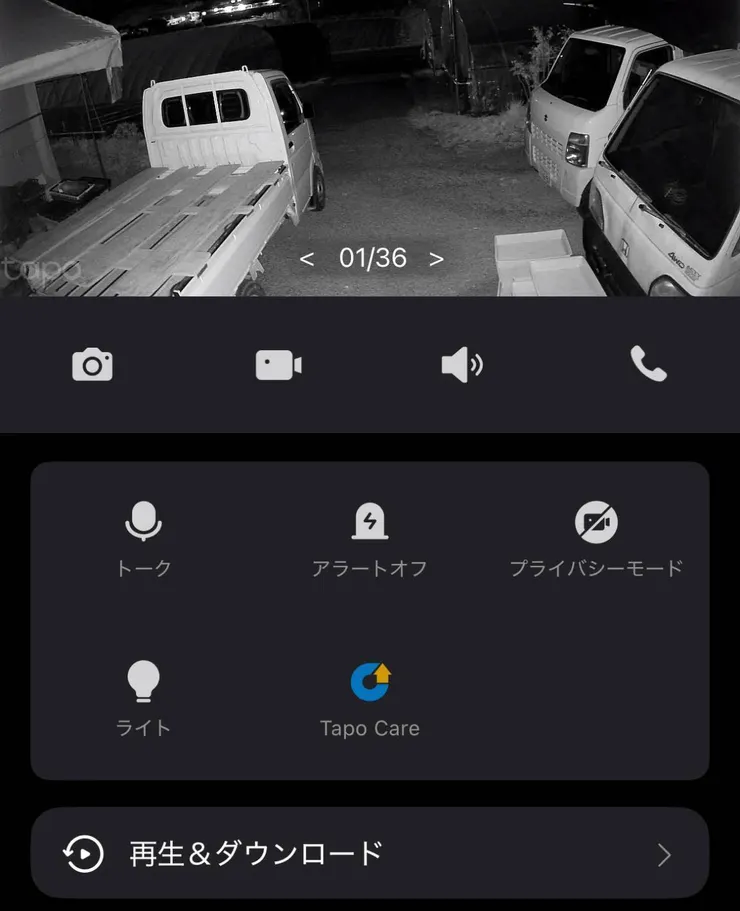This screenshot has height=911, width=740.
Task: Start a call to the camera
Action: (x=647, y=364)
